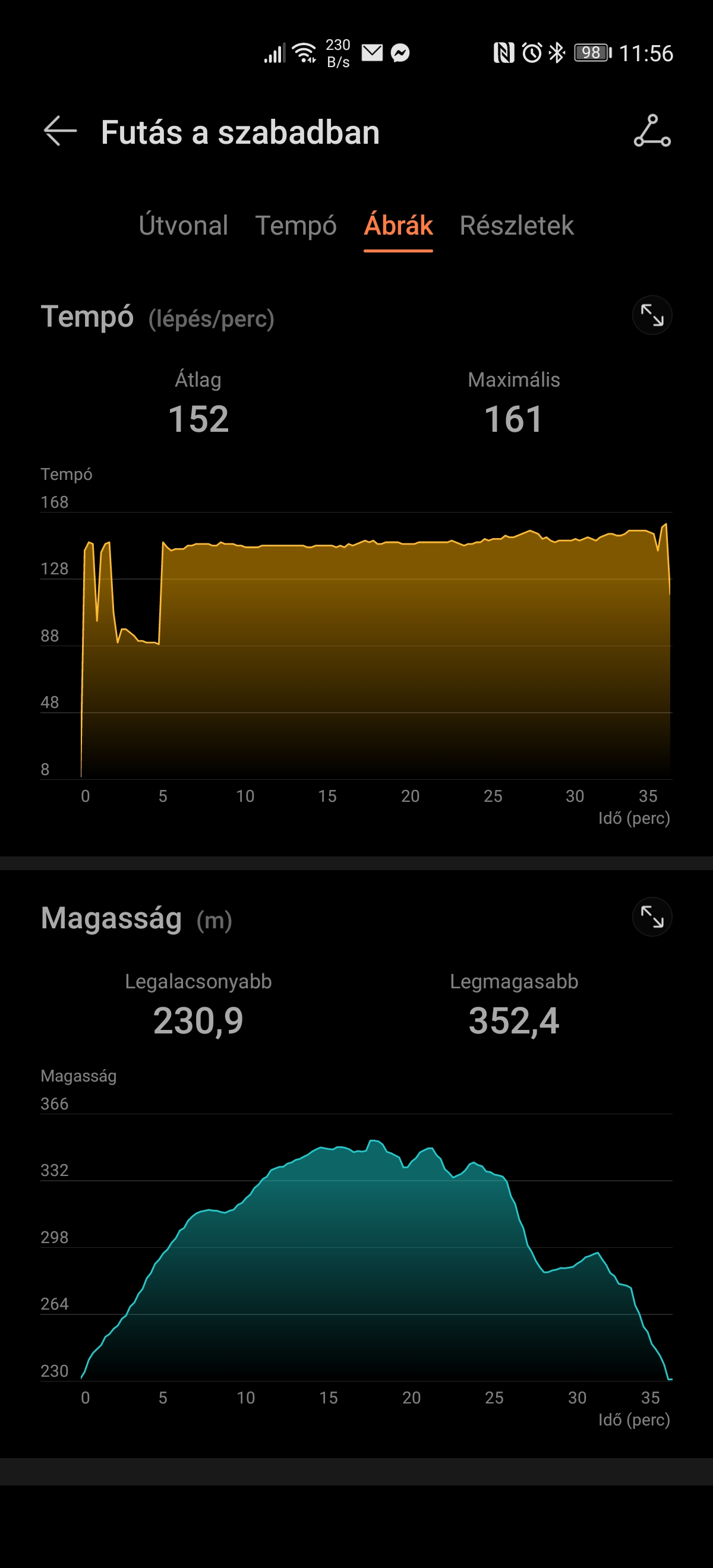Open the Részletek tab

pos(516,226)
